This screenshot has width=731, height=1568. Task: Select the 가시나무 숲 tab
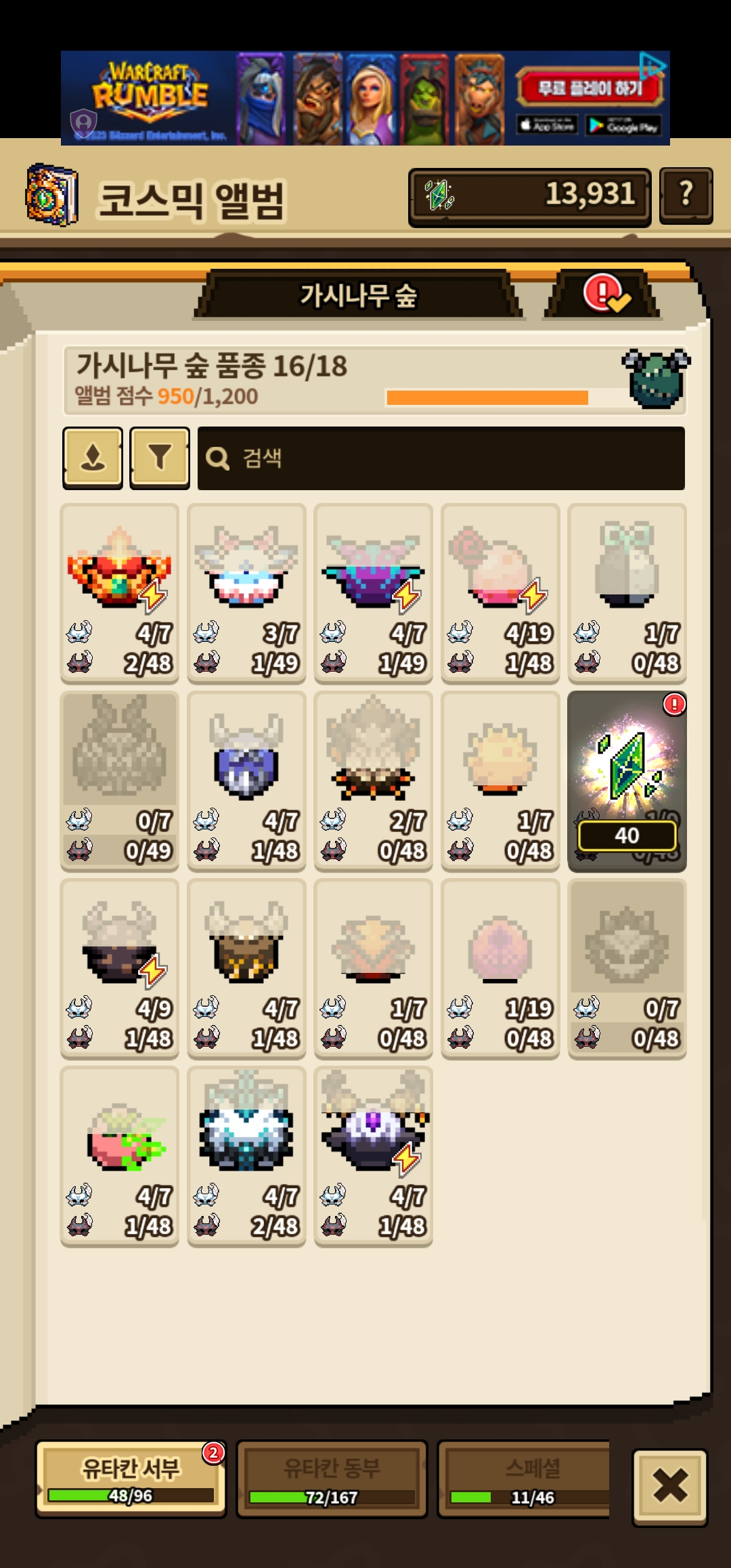click(358, 295)
